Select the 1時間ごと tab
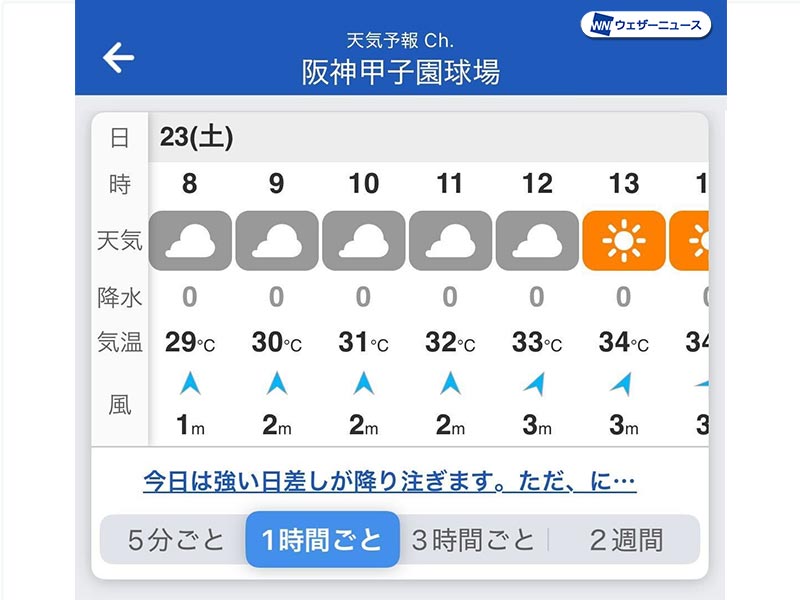The image size is (800, 600). tap(322, 540)
